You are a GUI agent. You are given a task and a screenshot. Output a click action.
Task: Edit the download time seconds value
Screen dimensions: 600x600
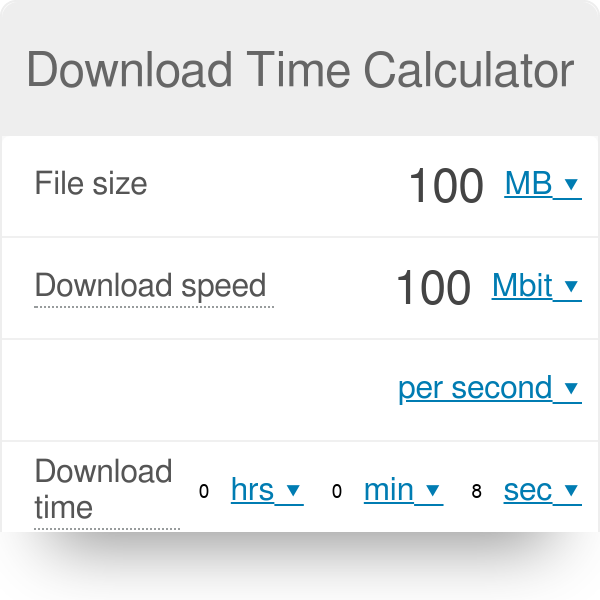point(476,491)
